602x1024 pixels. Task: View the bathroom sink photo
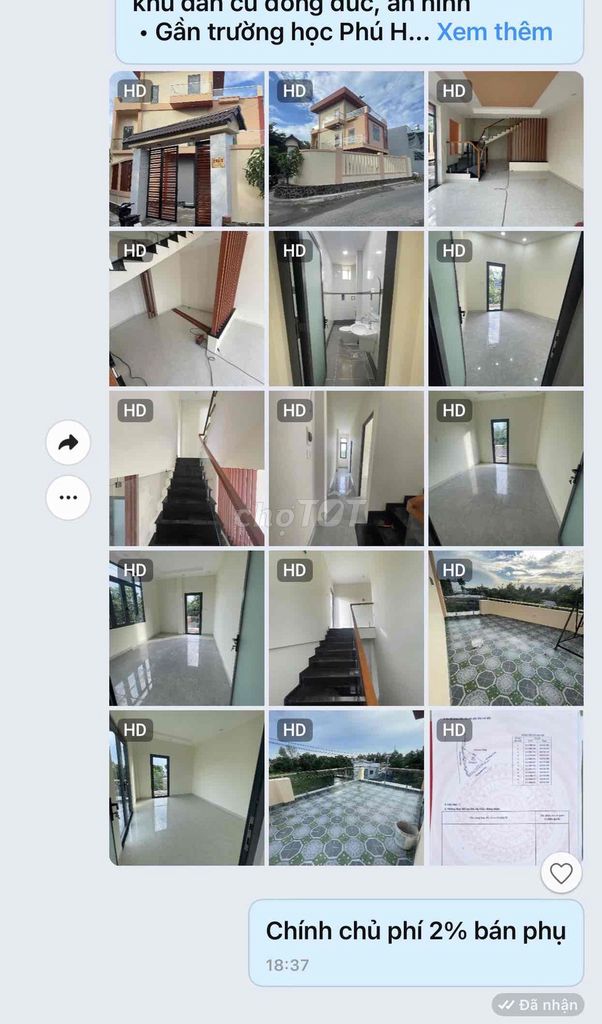[346, 308]
